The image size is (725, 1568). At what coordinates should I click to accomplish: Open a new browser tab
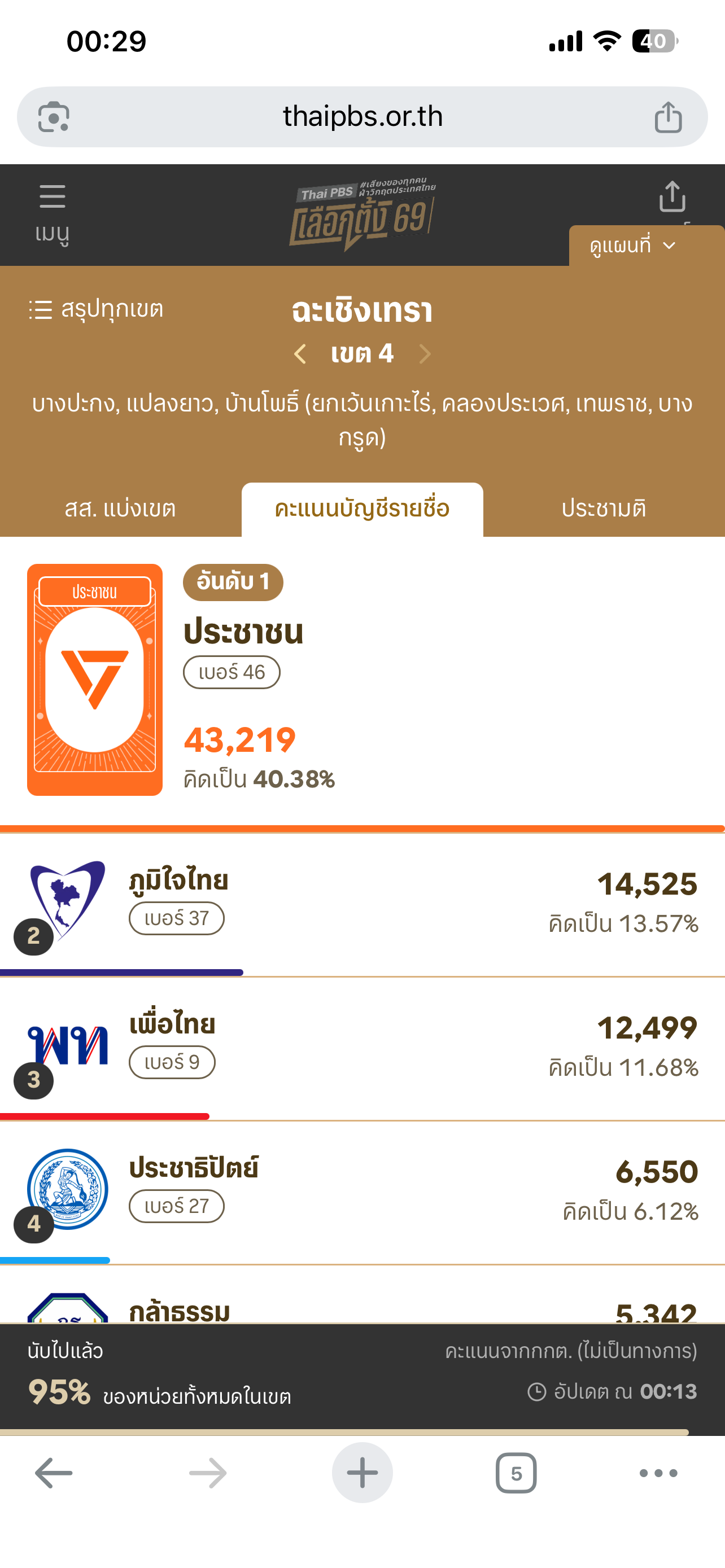pos(362,1474)
